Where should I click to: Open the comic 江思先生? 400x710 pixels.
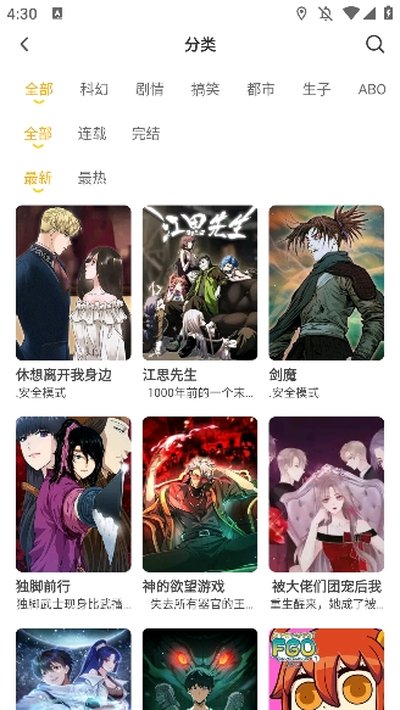(200, 283)
